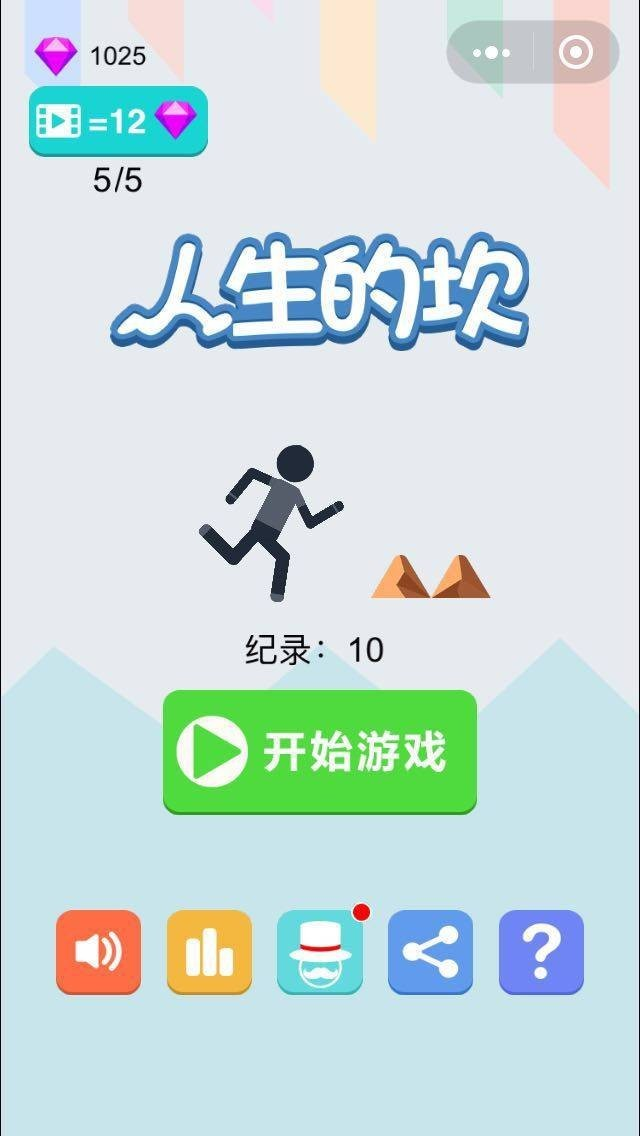The width and height of the screenshot is (640, 1136).
Task: Toggle the sound speaker icon
Action: pos(98,951)
